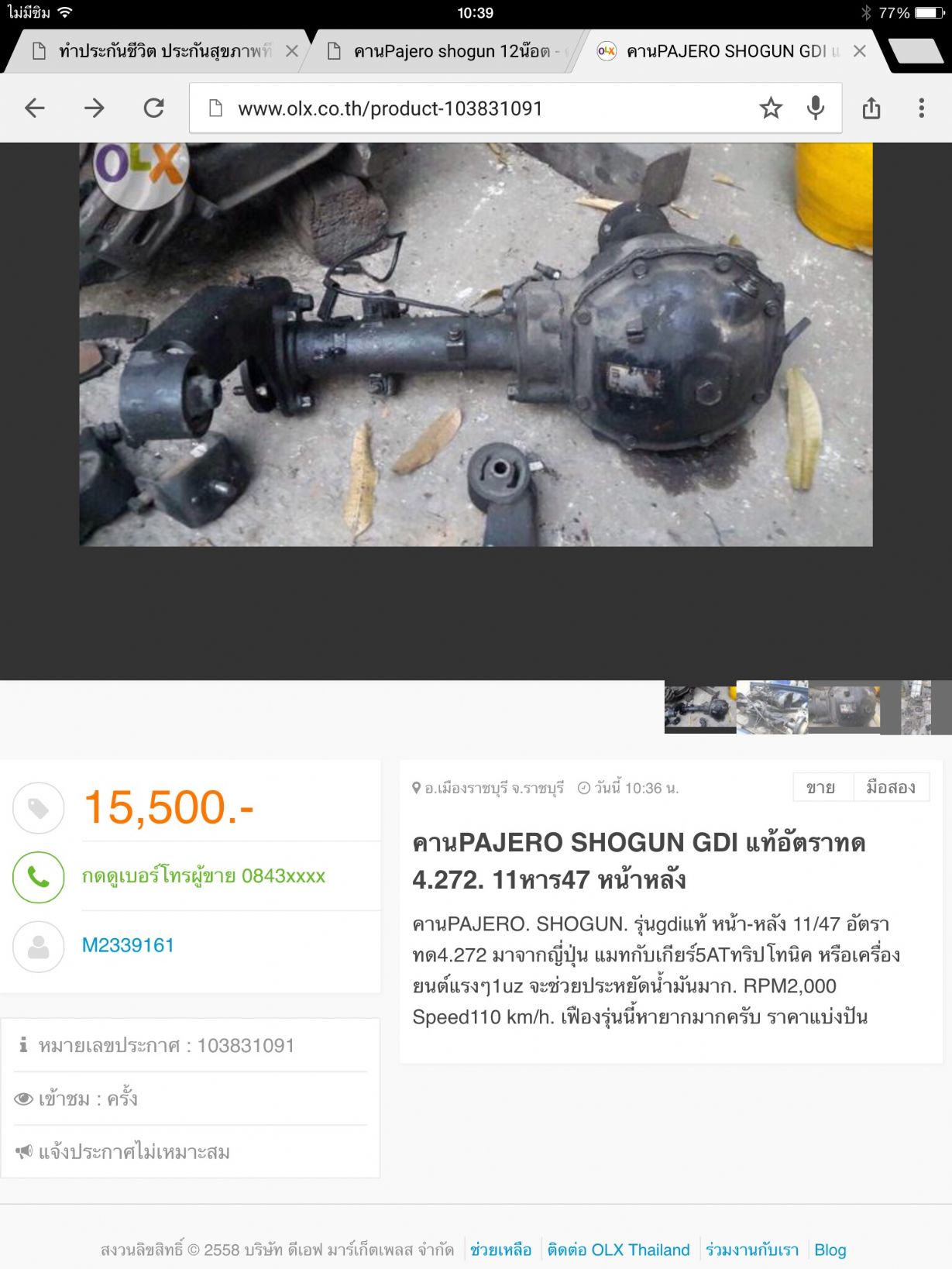
Task: Open the browser overflow menu
Action: (921, 108)
